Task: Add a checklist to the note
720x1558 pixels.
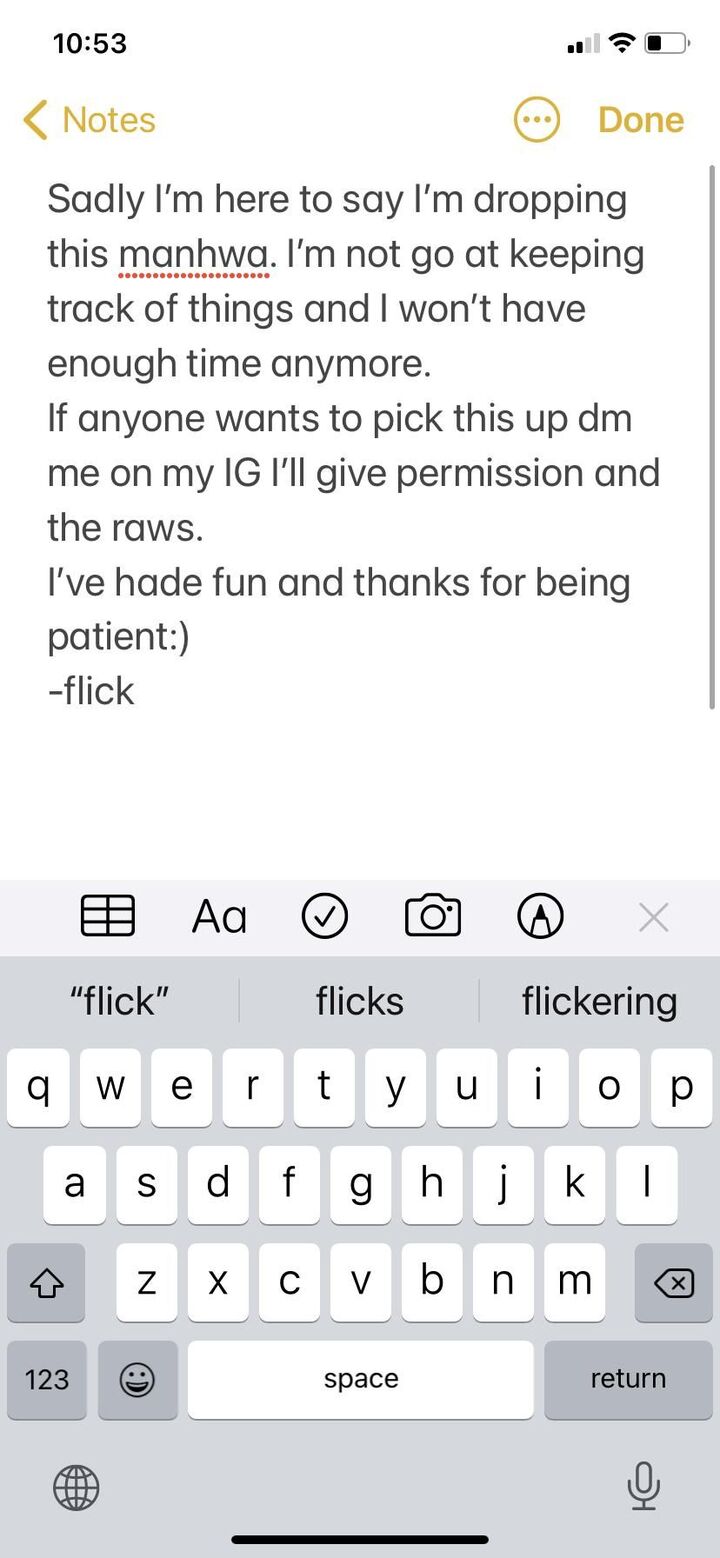Action: coord(324,916)
